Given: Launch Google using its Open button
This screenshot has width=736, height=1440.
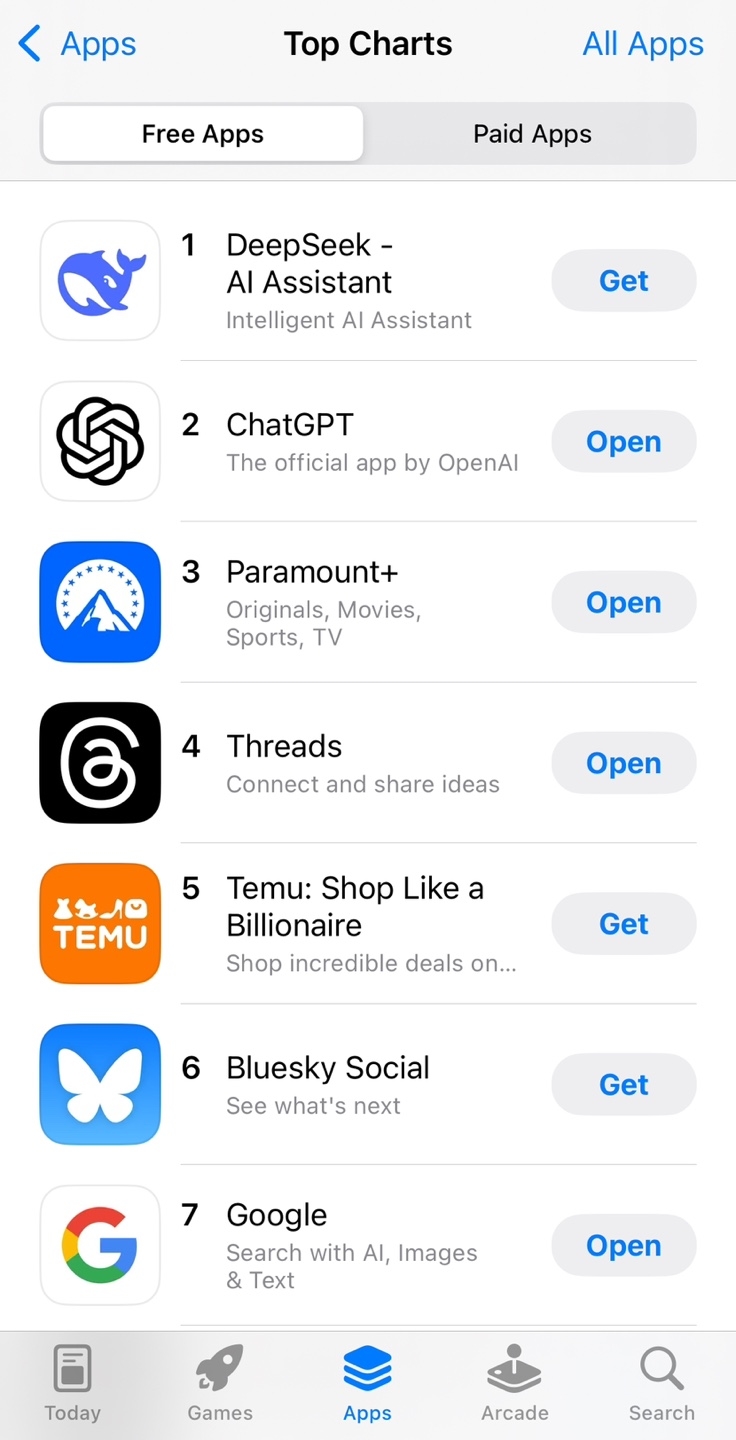Looking at the screenshot, I should pos(624,1246).
